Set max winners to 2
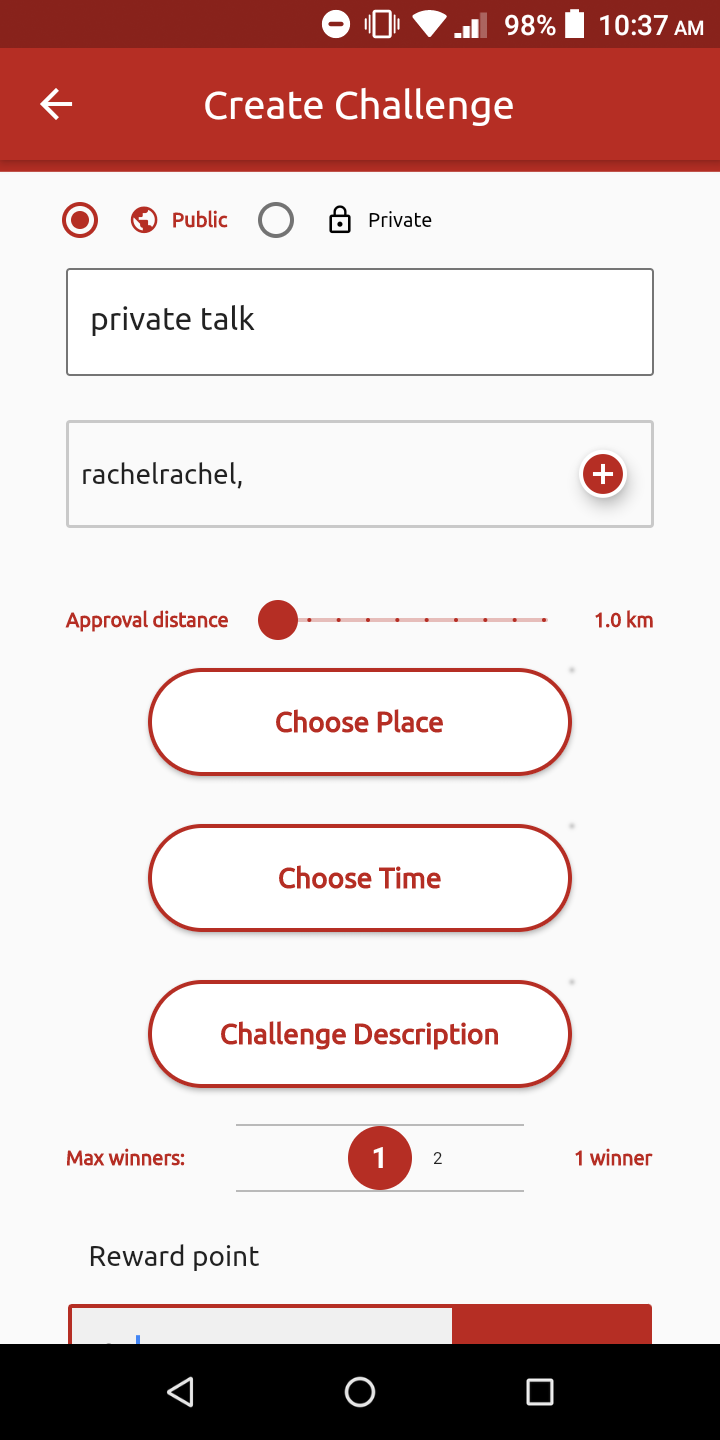 438,1159
